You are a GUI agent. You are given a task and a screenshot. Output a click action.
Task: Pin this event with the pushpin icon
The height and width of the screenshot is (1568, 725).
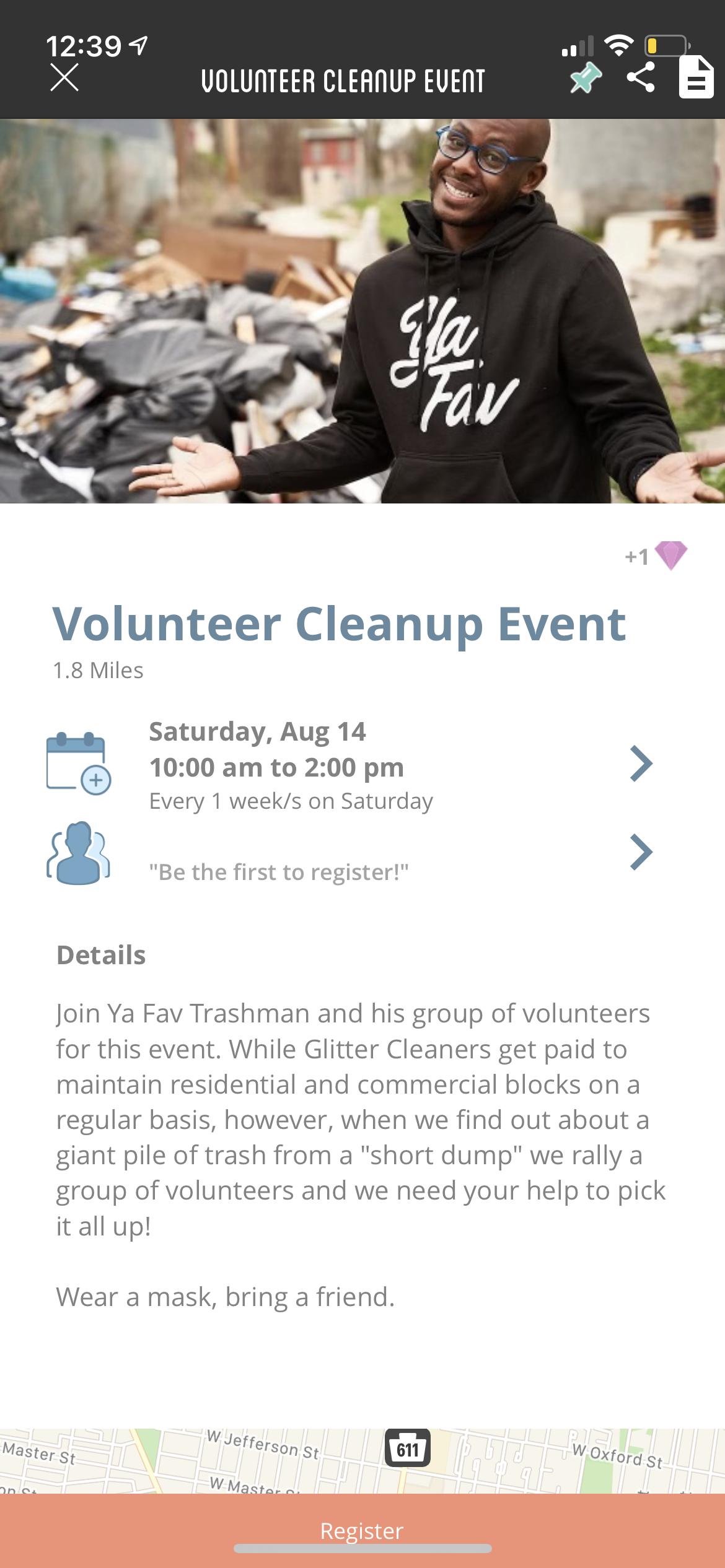(x=586, y=78)
